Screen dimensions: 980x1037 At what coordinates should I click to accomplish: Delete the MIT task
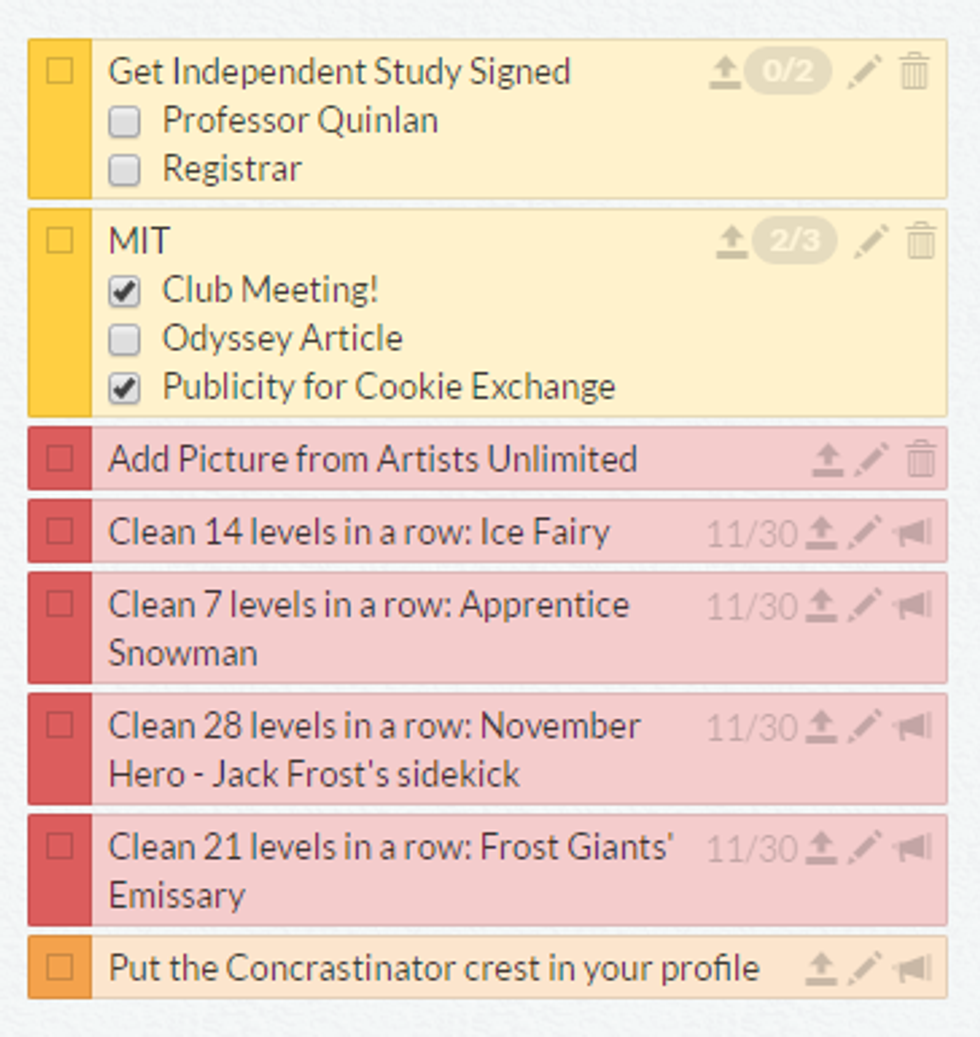tap(921, 241)
